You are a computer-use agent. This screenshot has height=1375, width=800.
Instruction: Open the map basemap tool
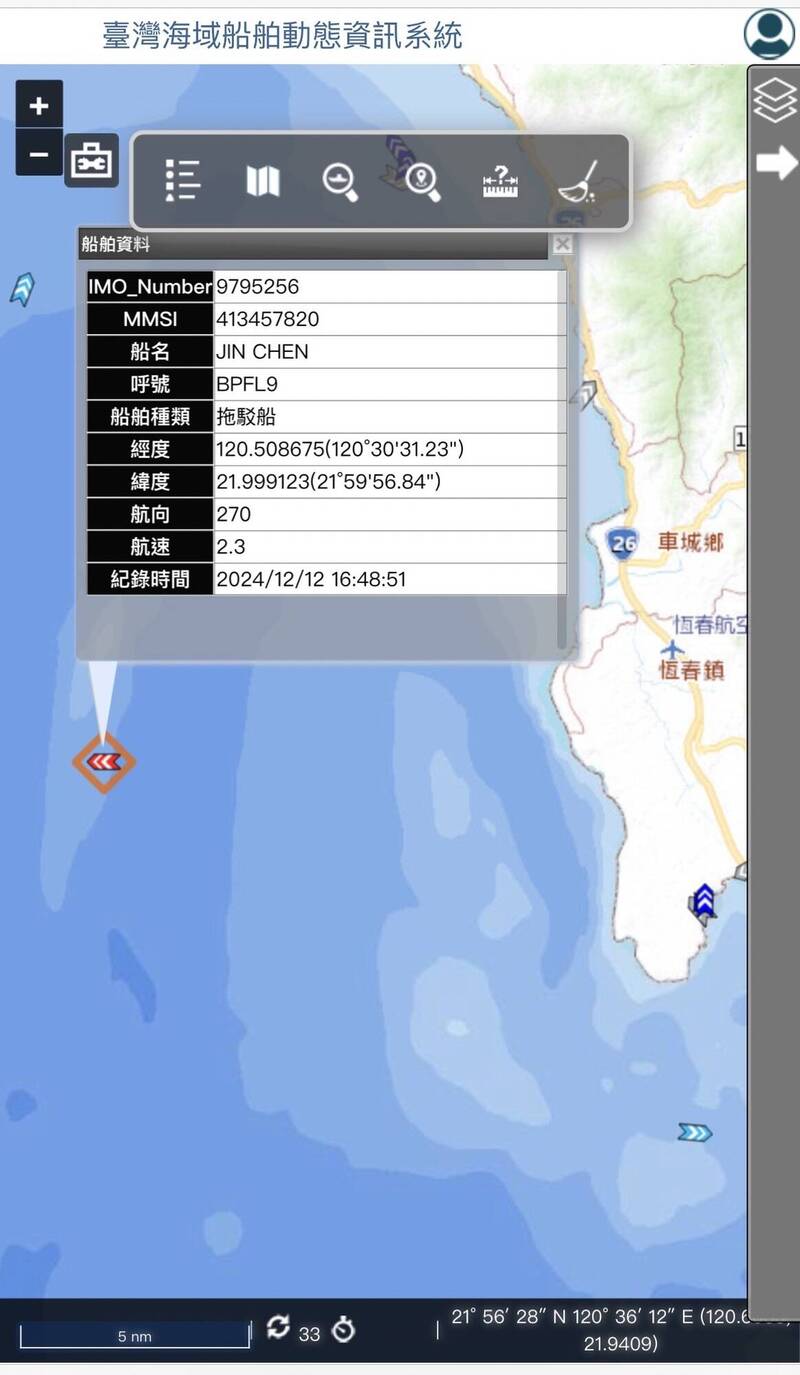click(x=263, y=181)
